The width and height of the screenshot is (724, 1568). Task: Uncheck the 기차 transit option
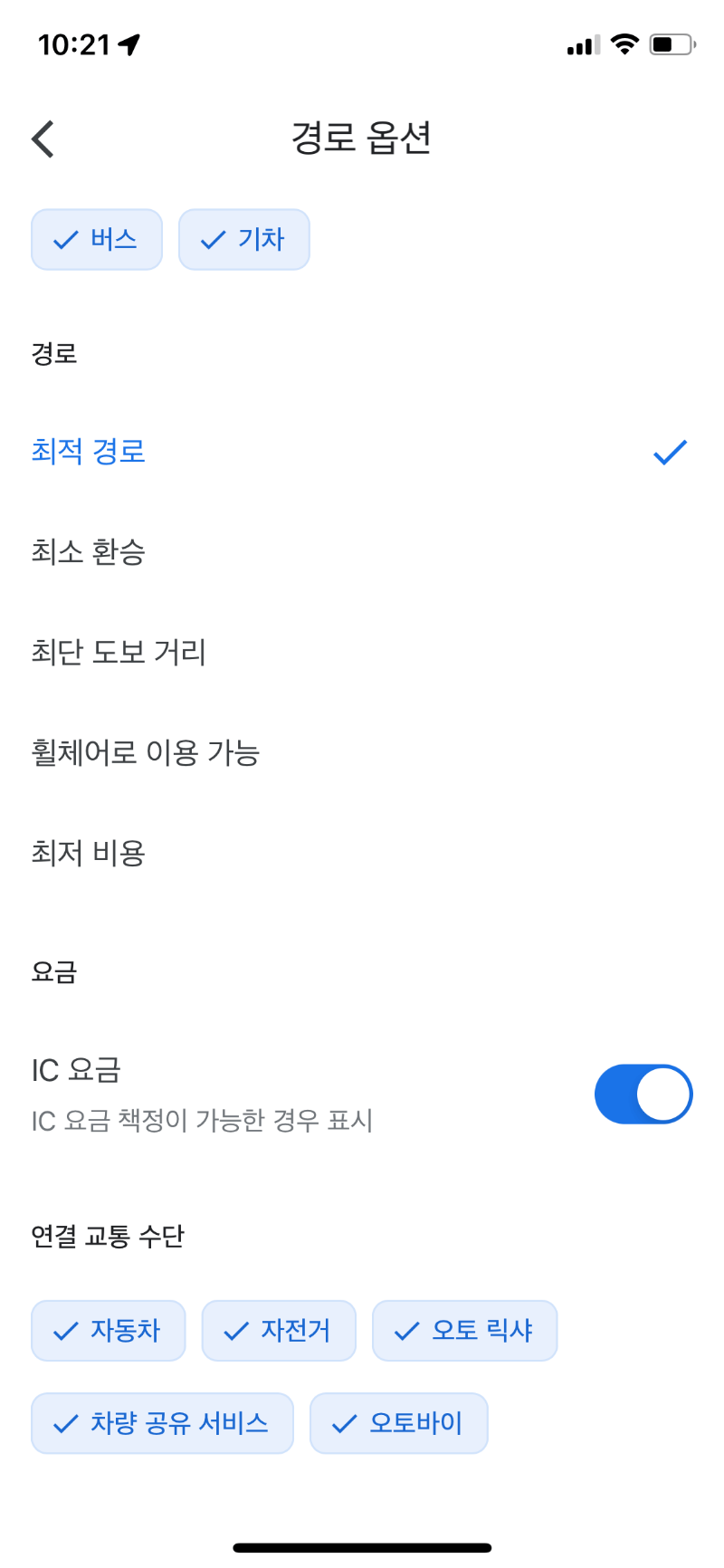click(x=243, y=239)
